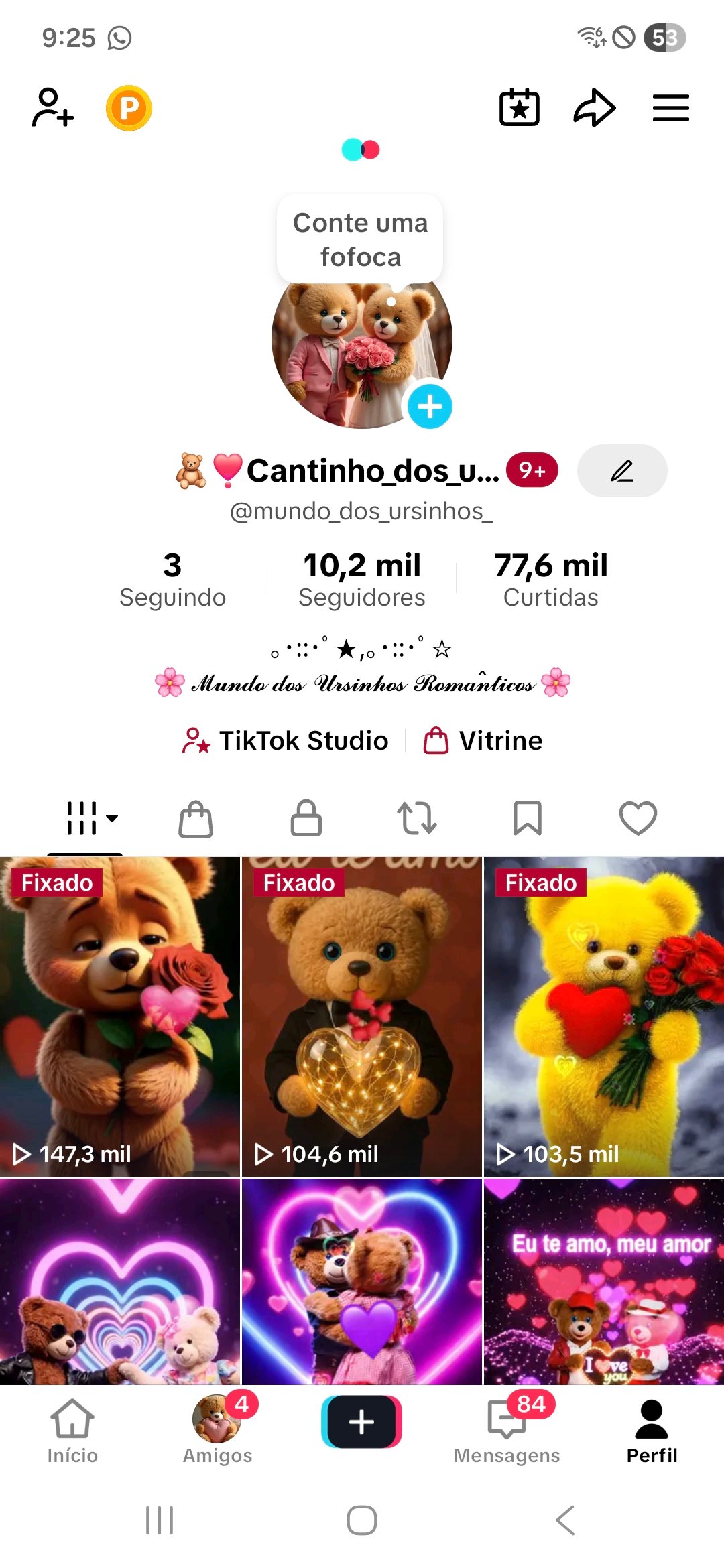Tap the orange P coin badge
The image size is (724, 1568).
(x=129, y=108)
